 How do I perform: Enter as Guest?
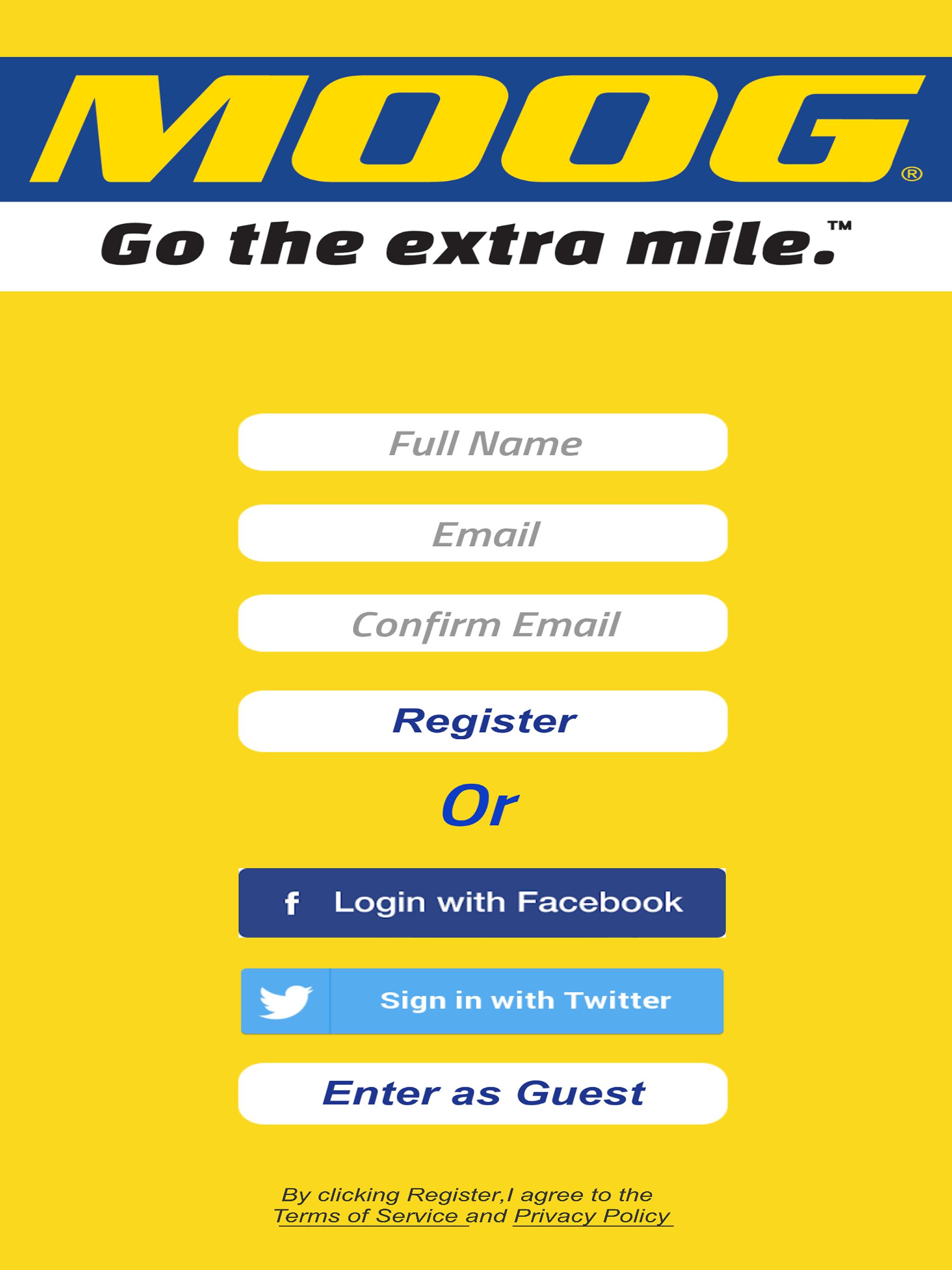point(483,1093)
